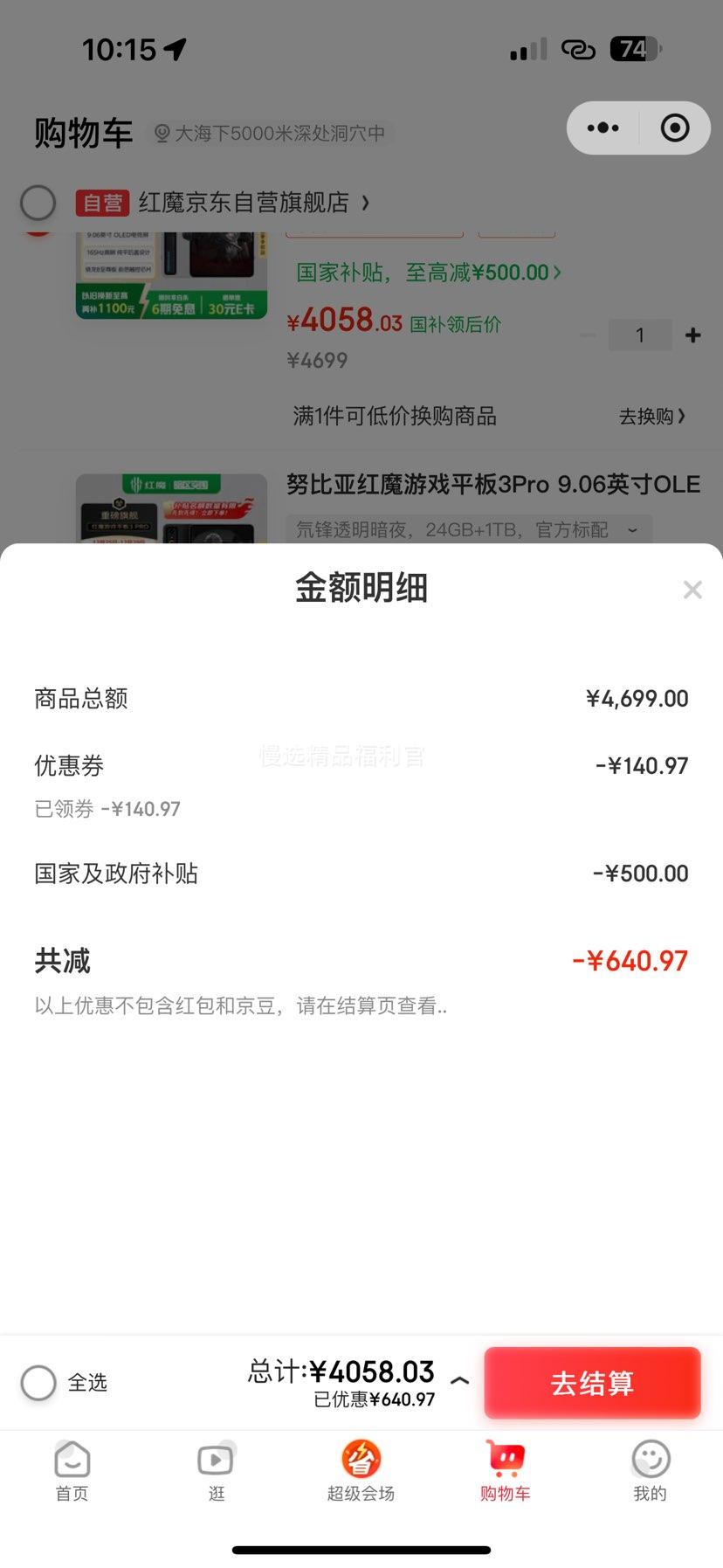Tap the capsule circle exit icon at top right
The height and width of the screenshot is (1568, 723).
tap(675, 128)
